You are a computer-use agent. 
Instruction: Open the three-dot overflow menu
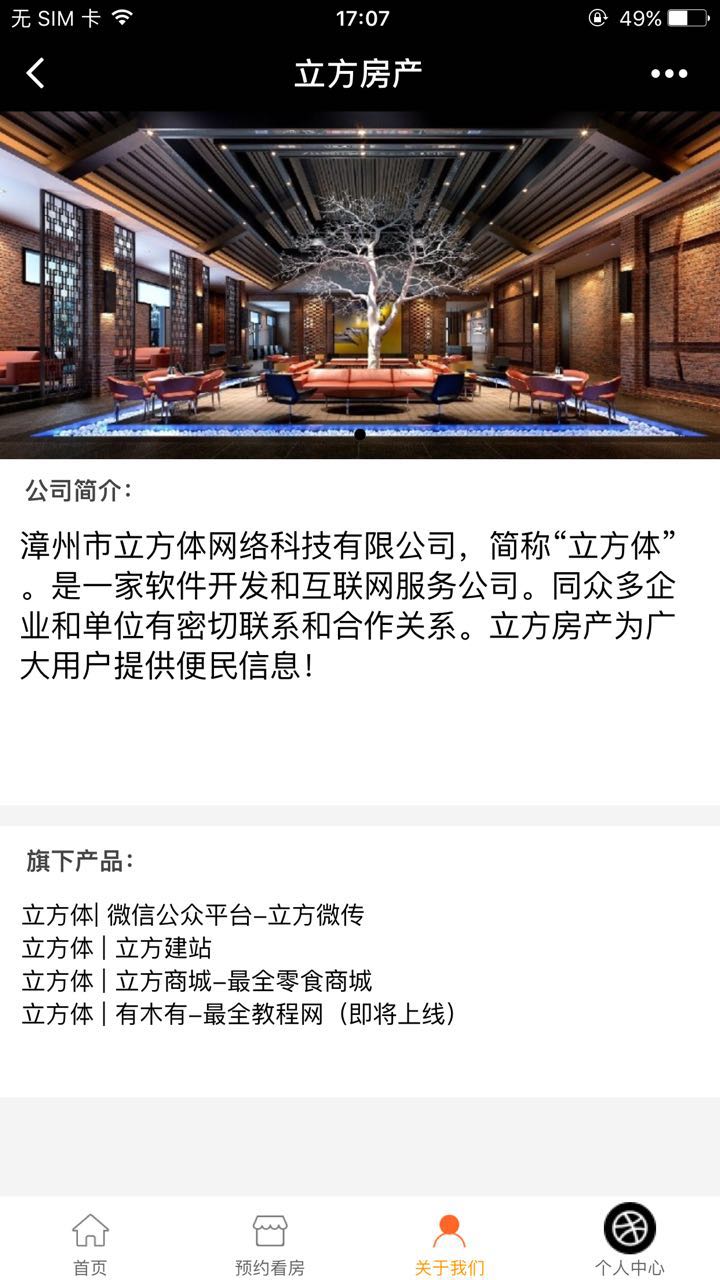click(669, 73)
